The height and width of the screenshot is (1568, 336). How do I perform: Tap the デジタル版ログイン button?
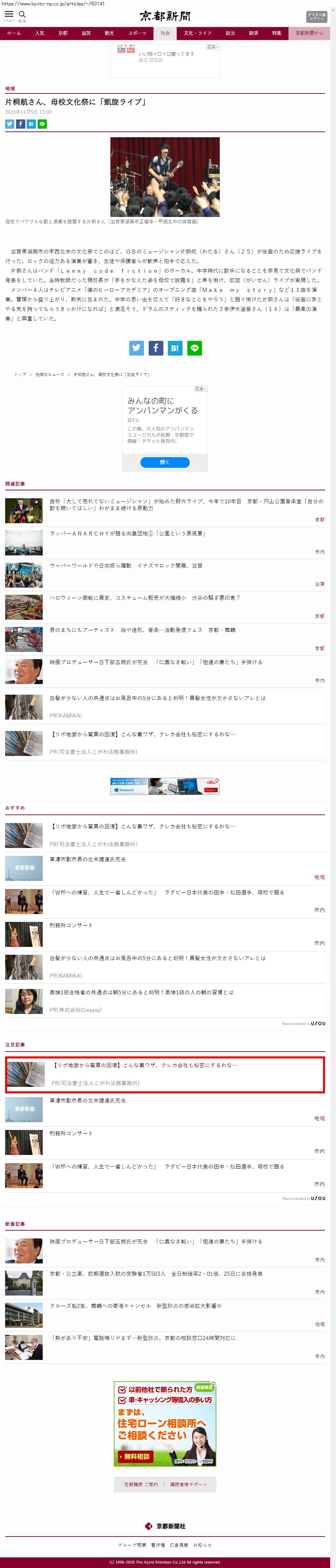pos(316,16)
